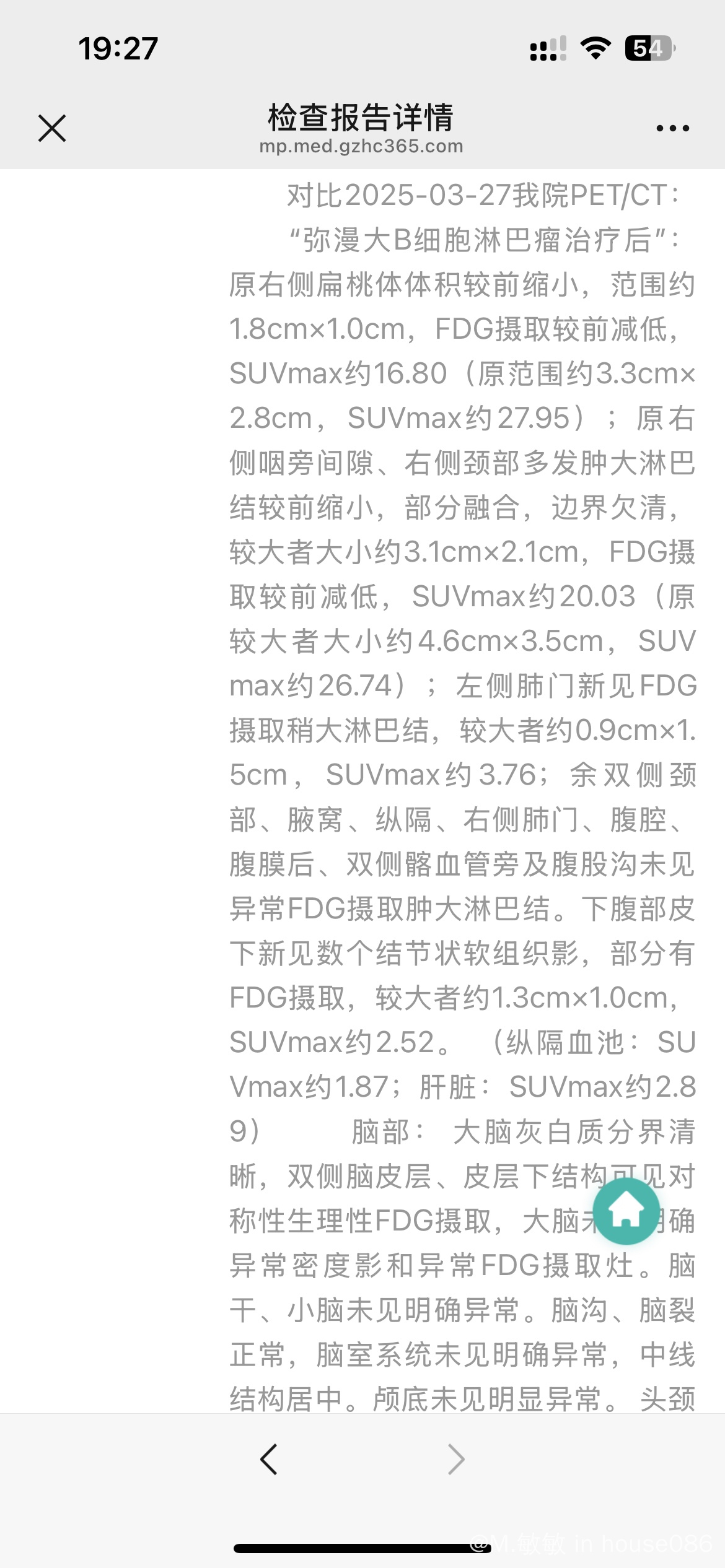This screenshot has width=725, height=1568.
Task: Close the report details page
Action: point(52,128)
